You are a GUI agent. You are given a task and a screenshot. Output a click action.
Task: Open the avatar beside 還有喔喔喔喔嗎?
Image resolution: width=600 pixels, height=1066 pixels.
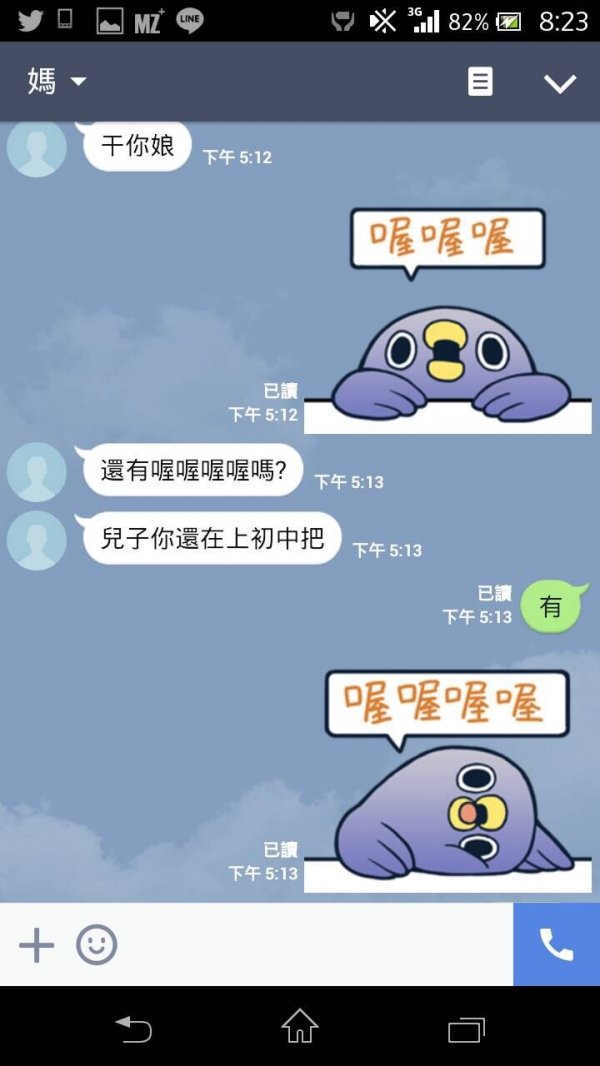click(x=37, y=471)
